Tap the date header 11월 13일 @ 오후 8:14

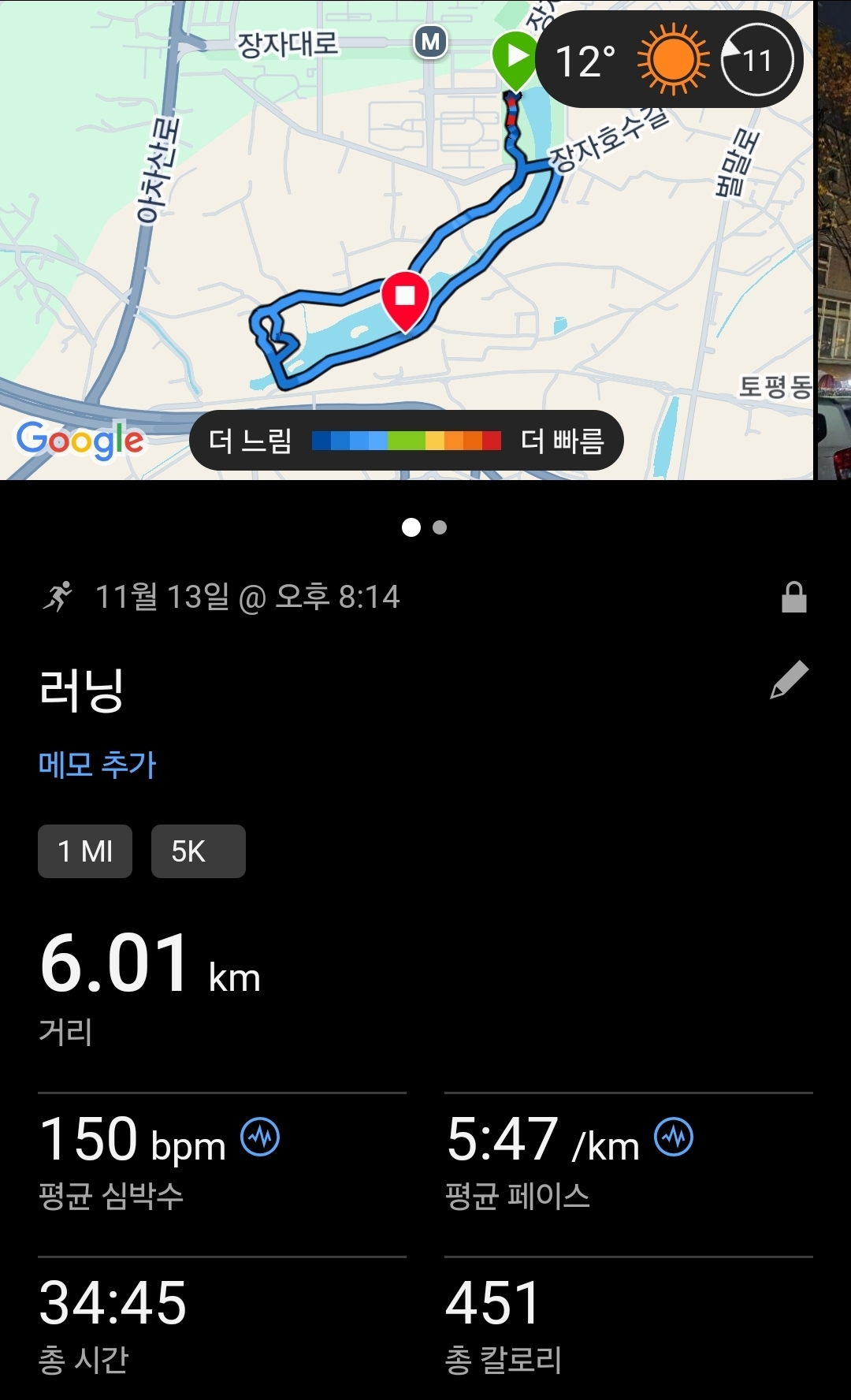tap(248, 598)
